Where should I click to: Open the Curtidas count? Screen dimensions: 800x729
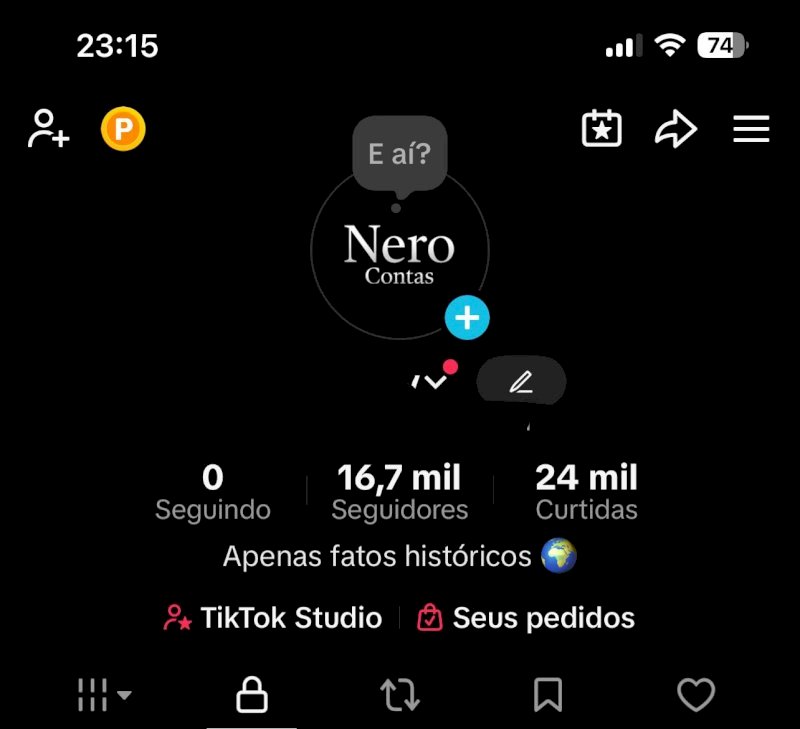click(x=586, y=492)
